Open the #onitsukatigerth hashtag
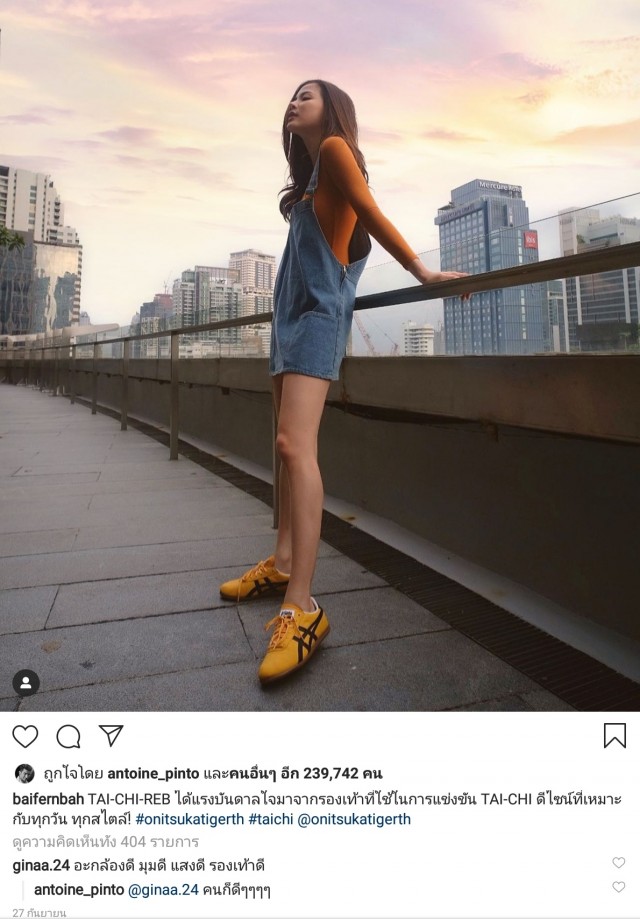This screenshot has height=919, width=640. [185, 819]
